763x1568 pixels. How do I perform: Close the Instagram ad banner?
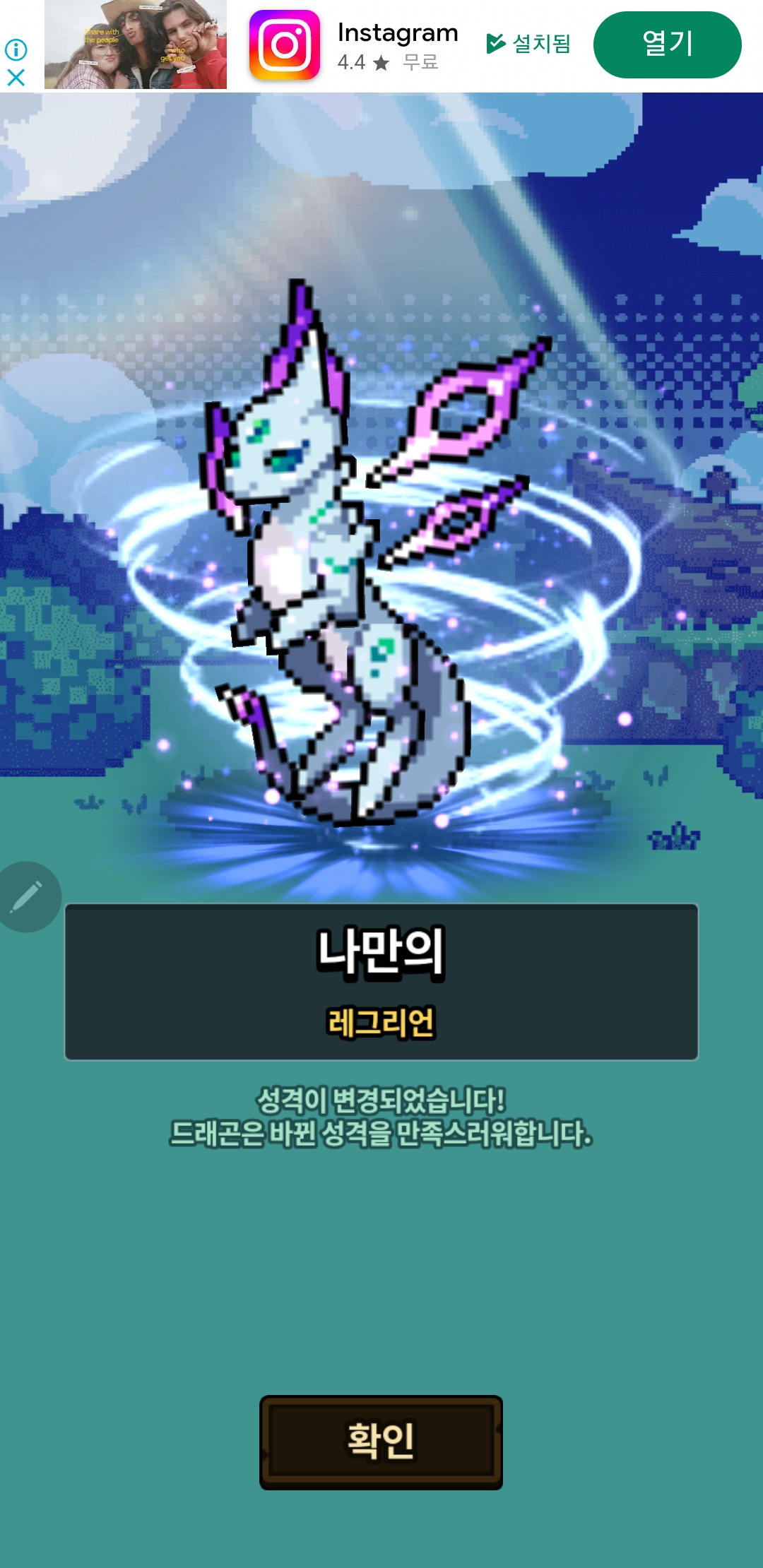click(x=16, y=77)
